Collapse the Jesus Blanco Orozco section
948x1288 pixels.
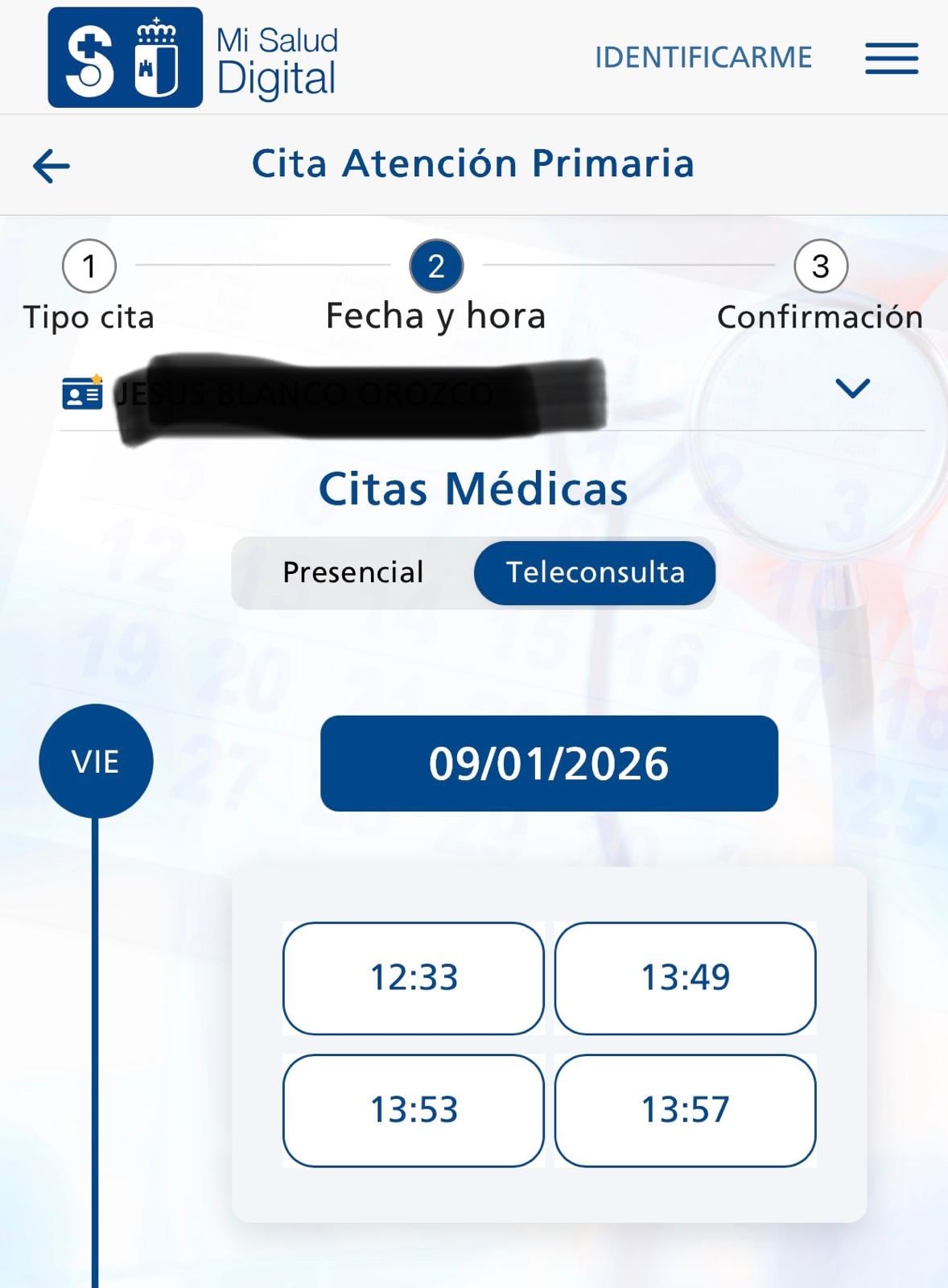click(x=853, y=388)
